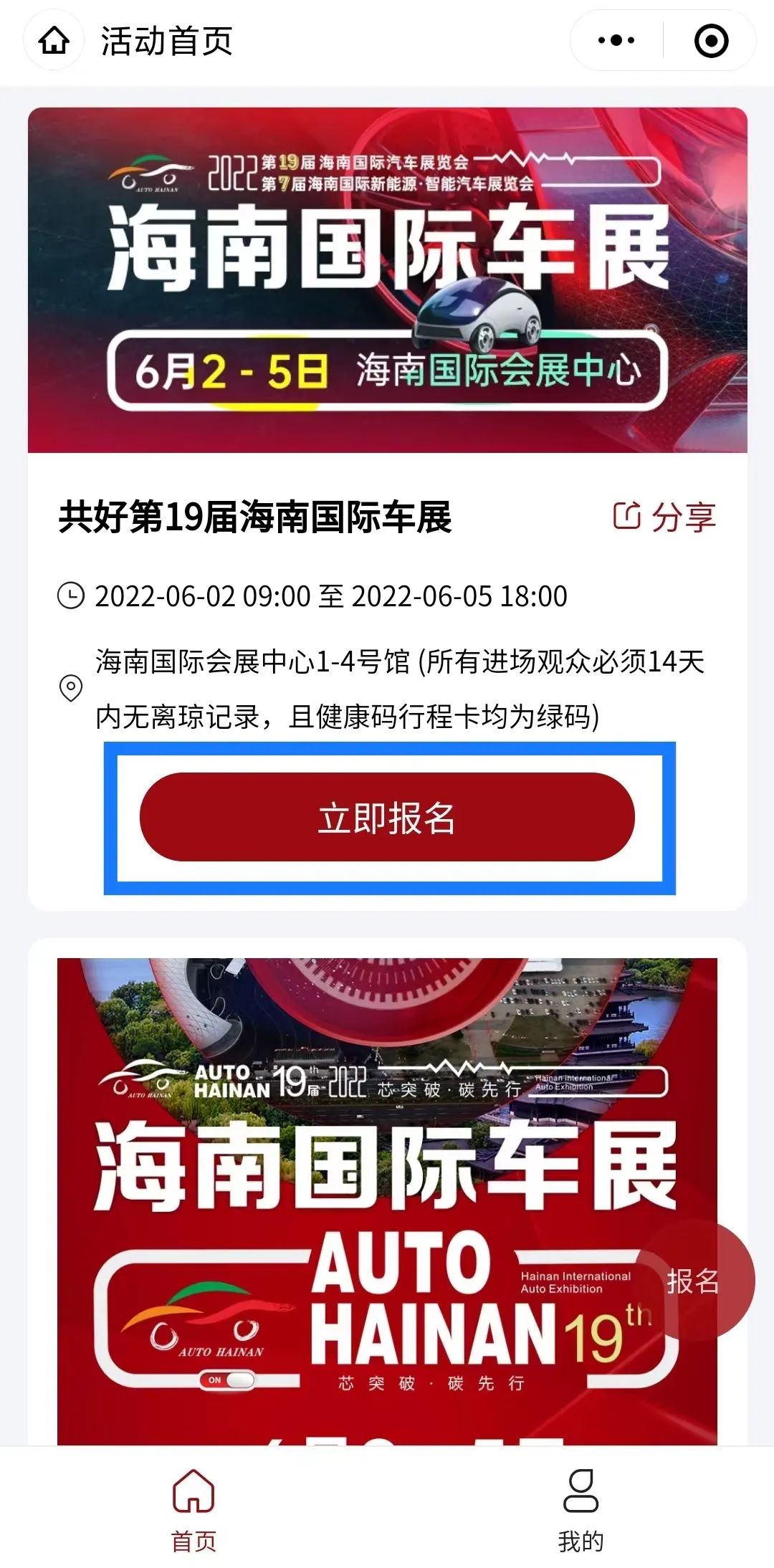Screen dimensions: 774x1568
Task: Tap the floating 报名 button
Action: [693, 1281]
